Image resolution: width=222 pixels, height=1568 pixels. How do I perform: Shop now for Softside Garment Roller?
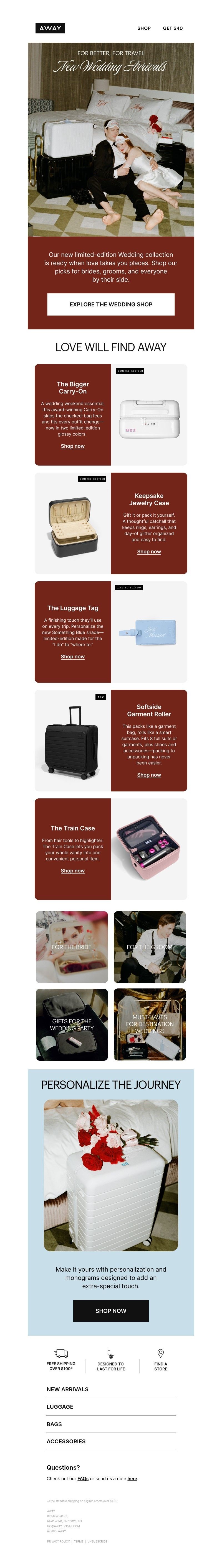click(x=149, y=775)
